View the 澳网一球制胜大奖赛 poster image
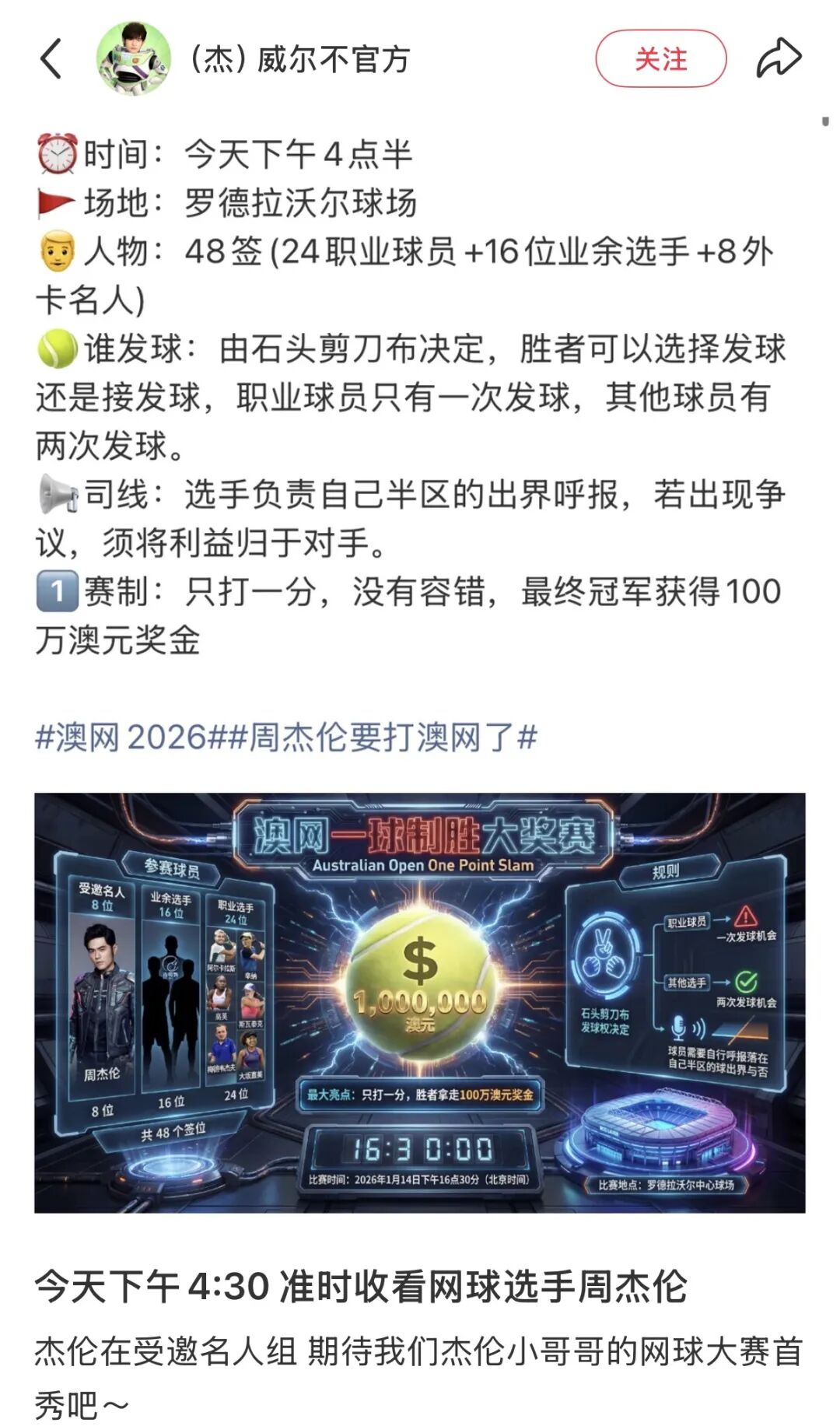Viewport: 840px width, 1426px height. (419, 1002)
